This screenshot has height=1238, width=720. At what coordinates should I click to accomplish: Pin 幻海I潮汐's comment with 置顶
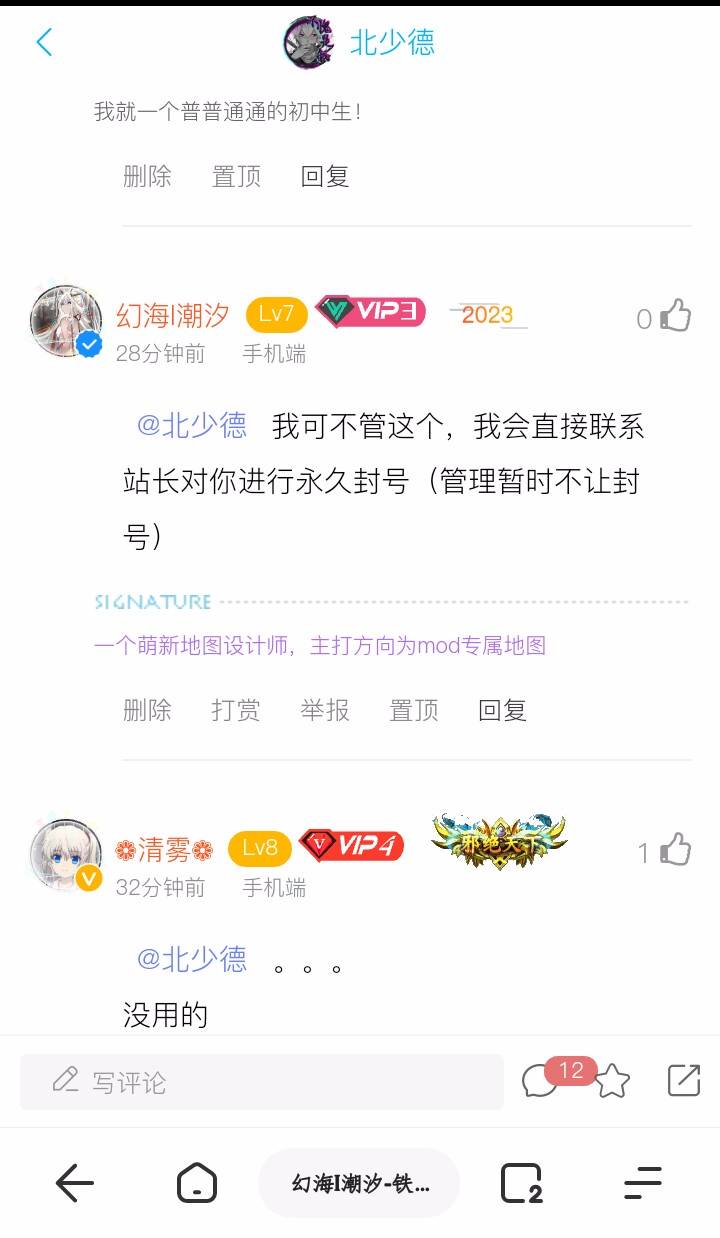pos(414,710)
